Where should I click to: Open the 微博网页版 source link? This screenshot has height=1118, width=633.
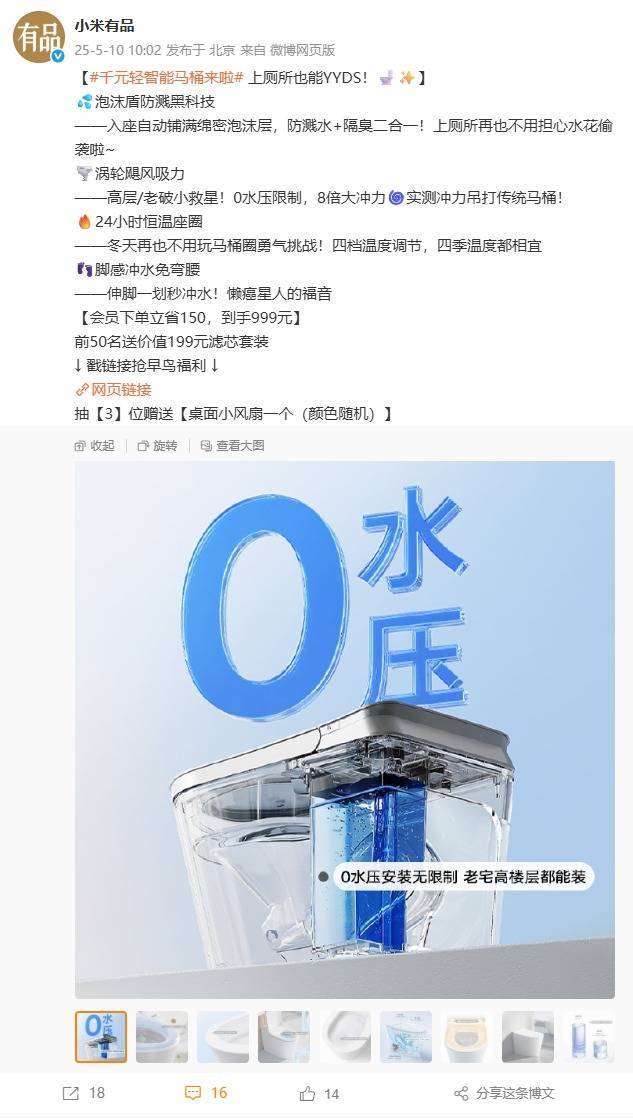tap(302, 50)
